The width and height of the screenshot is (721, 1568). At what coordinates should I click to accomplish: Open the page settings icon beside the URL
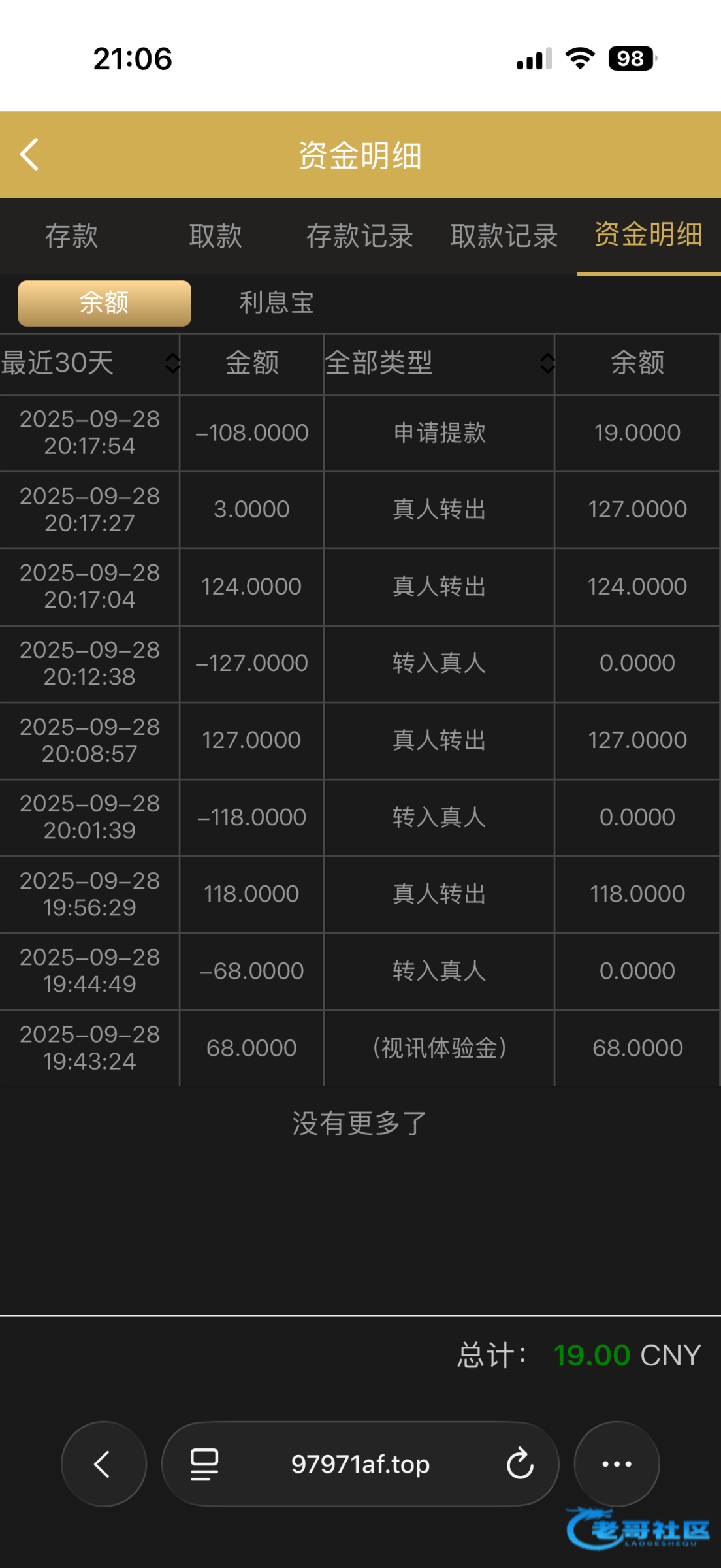point(204,1464)
